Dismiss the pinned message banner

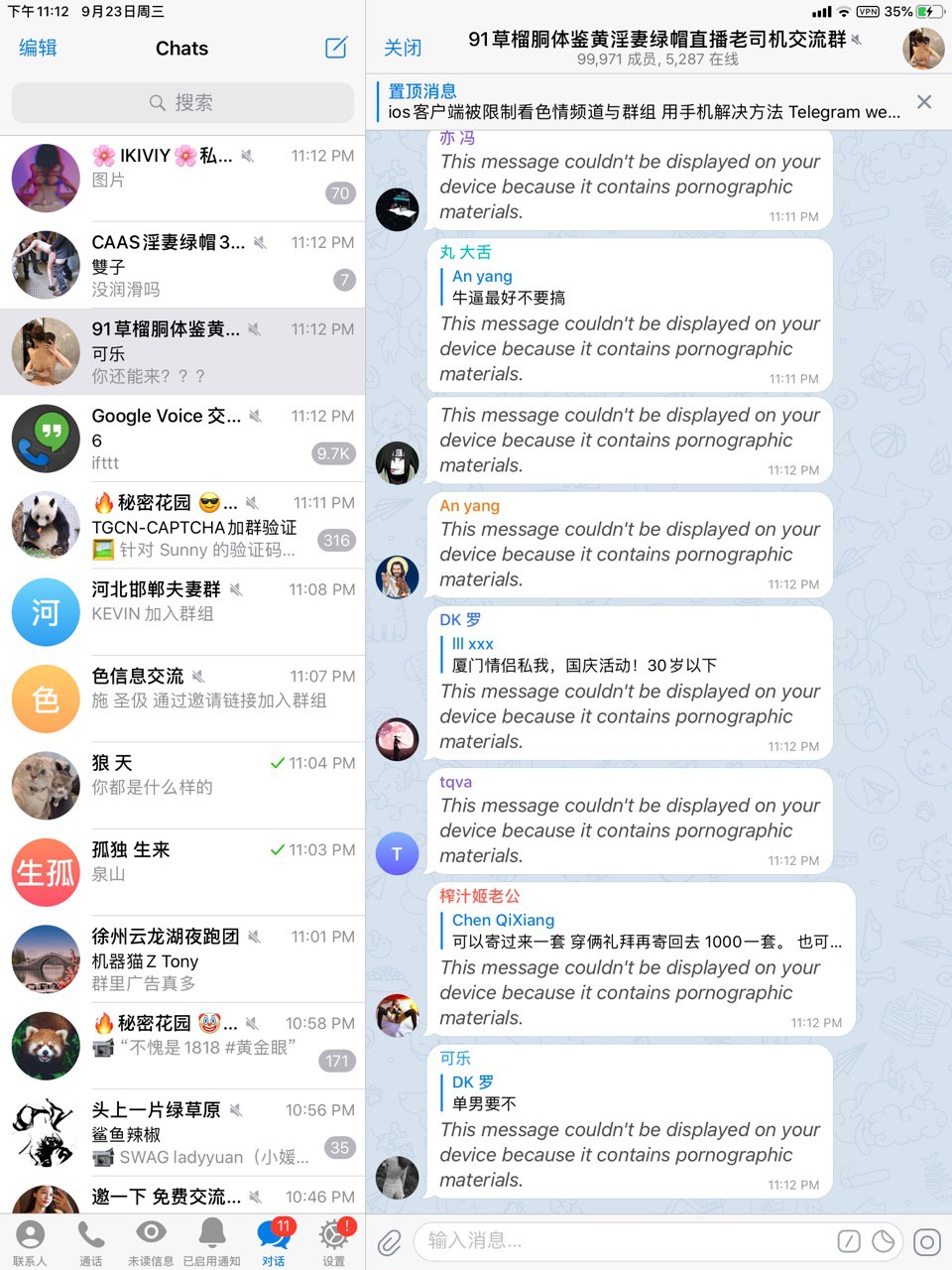pyautogui.click(x=923, y=102)
